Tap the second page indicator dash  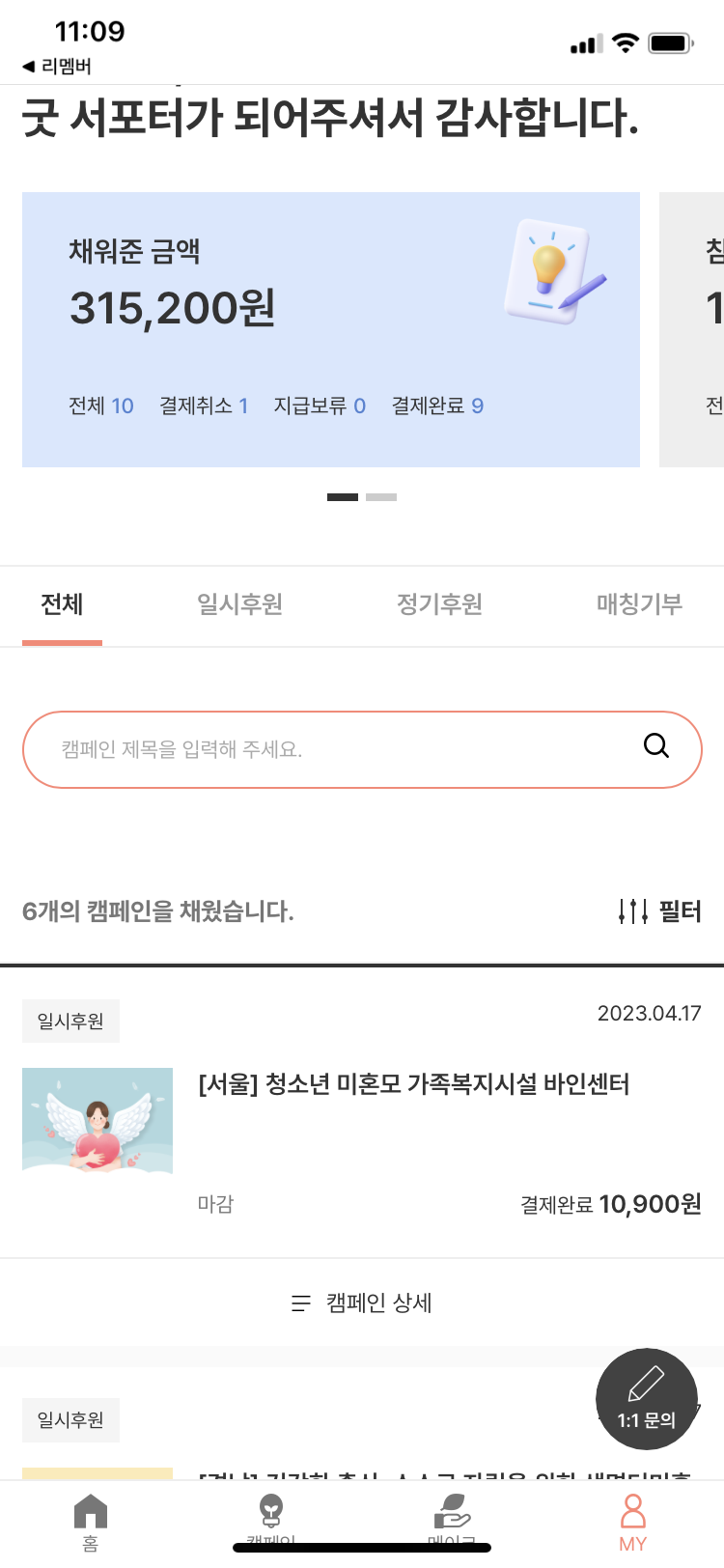[x=381, y=497]
